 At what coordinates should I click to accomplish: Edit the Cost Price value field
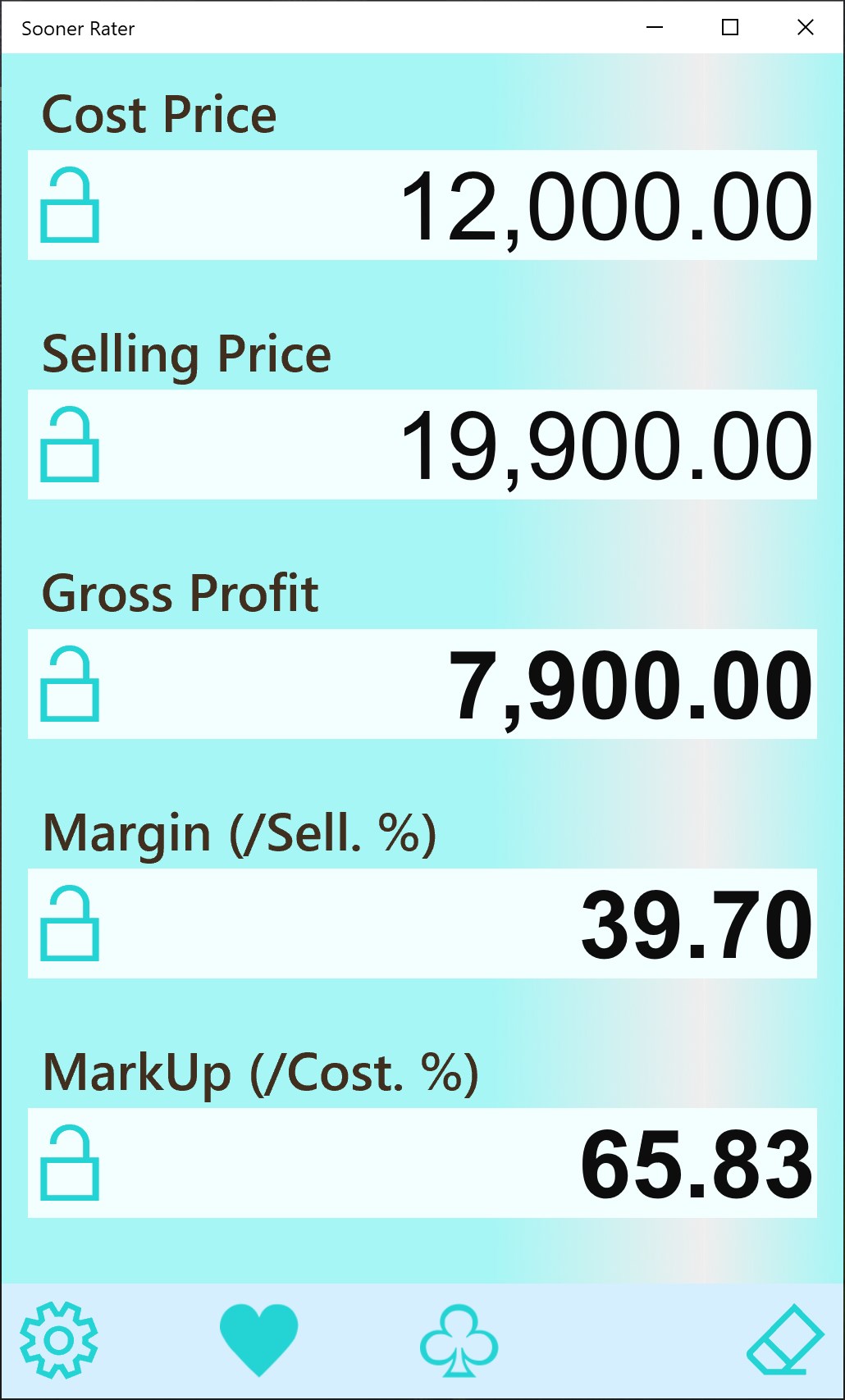point(492,206)
